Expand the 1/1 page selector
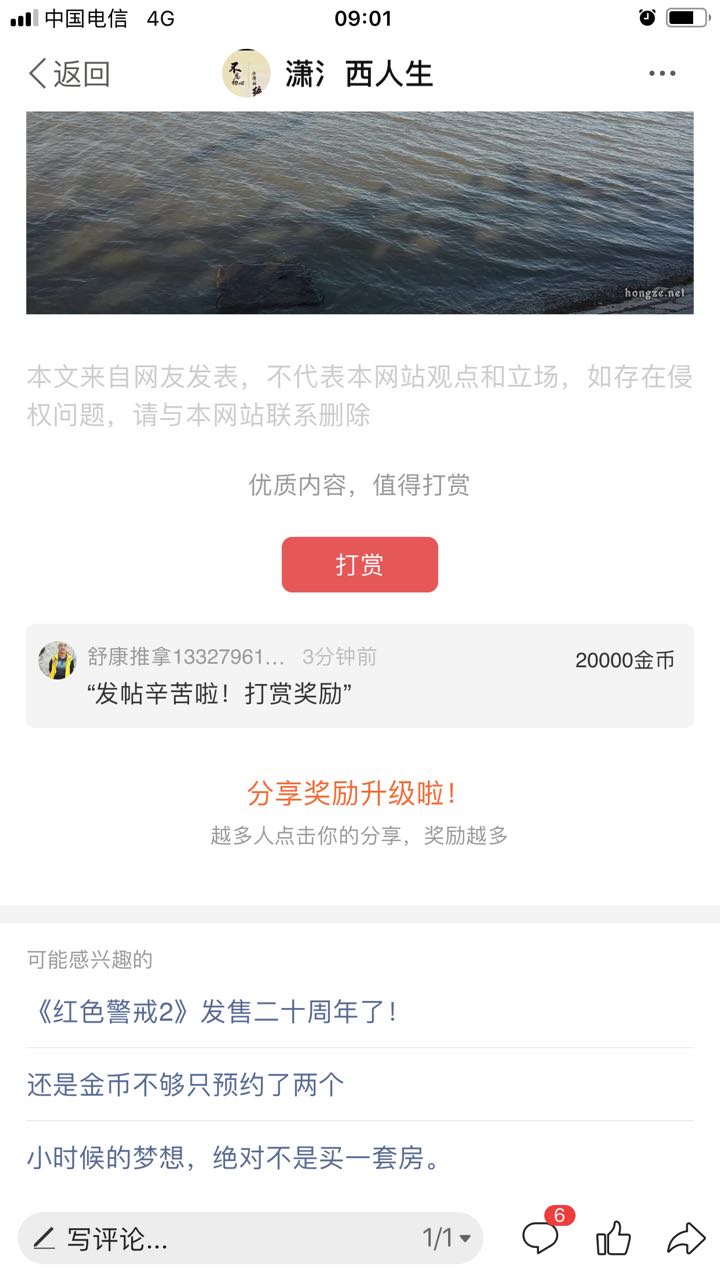Image resolution: width=720 pixels, height=1280 pixels. [x=447, y=1239]
